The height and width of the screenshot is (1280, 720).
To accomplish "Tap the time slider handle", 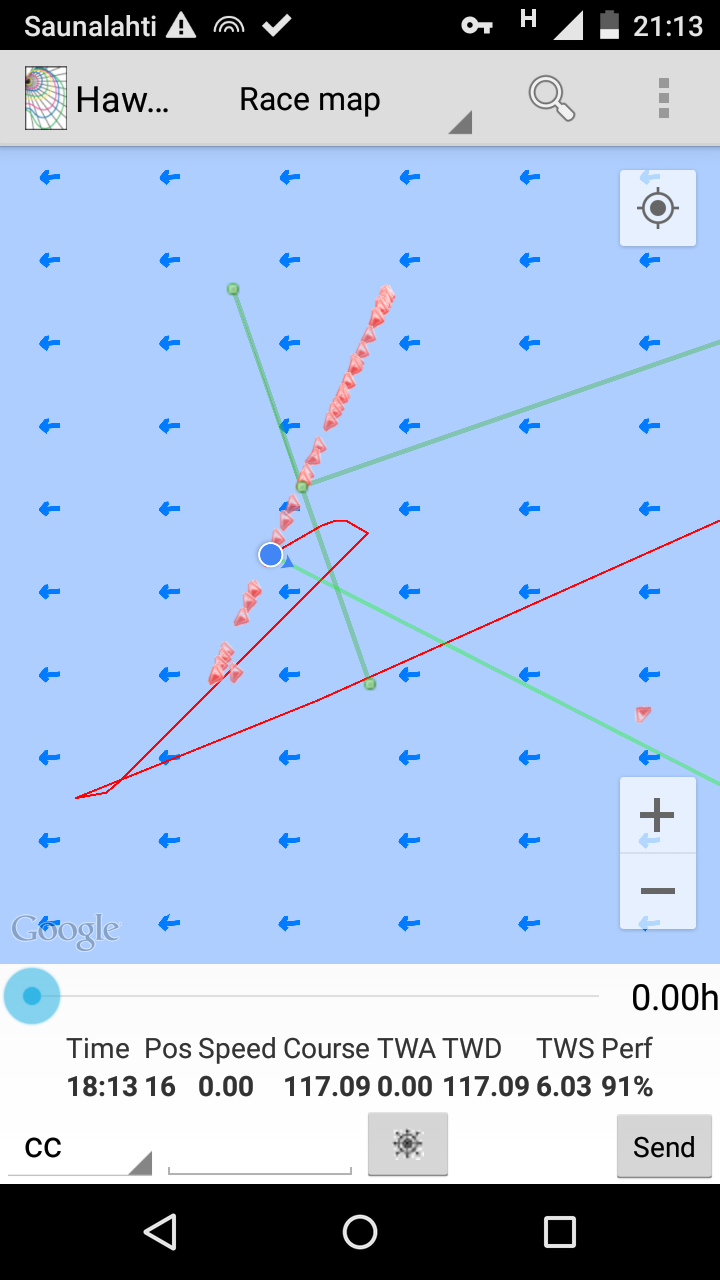I will pos(32,996).
